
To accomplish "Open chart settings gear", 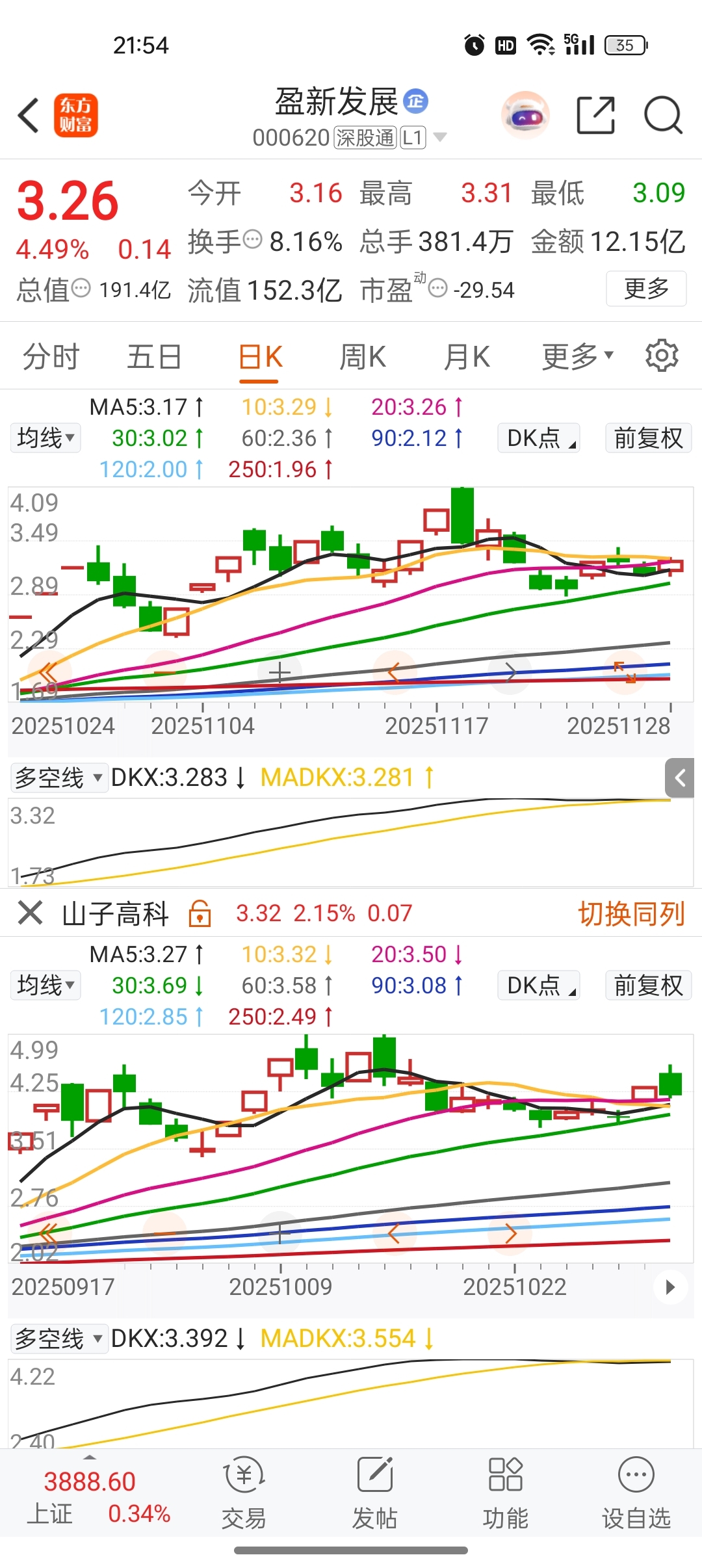I will coord(662,356).
